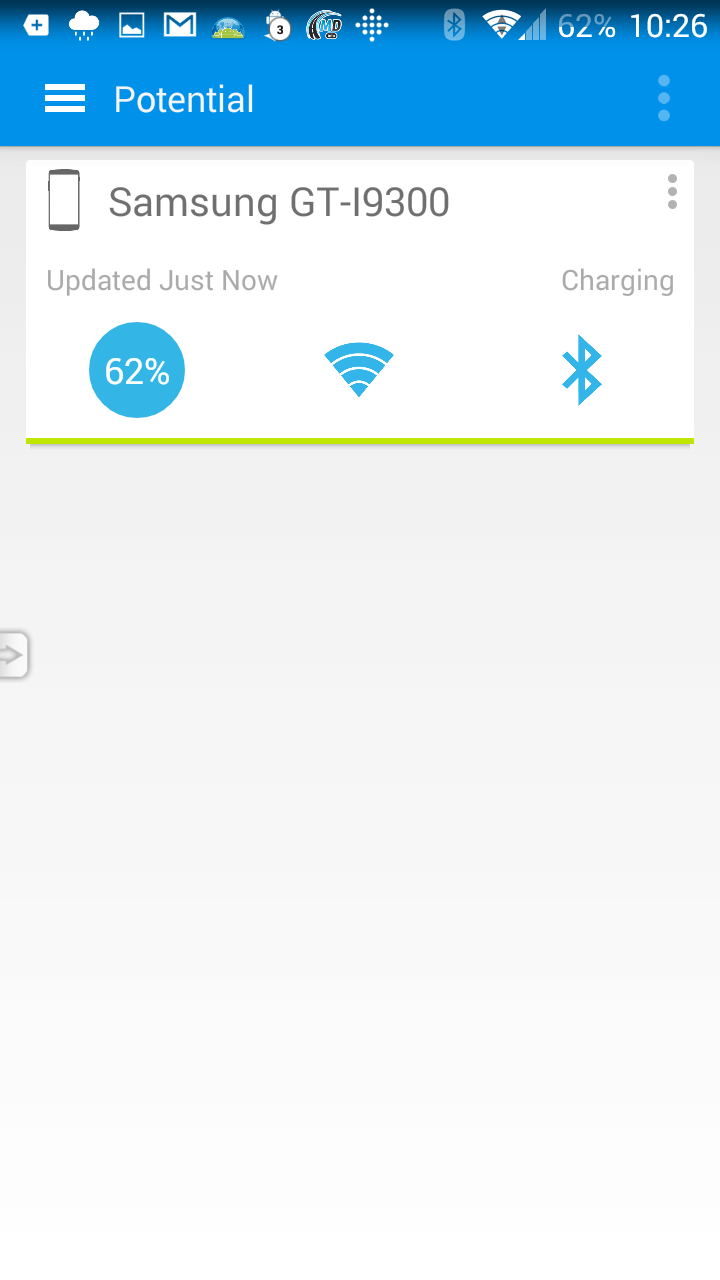The width and height of the screenshot is (720, 1280).
Task: Toggle Bluetooth on the Samsung GT-I9300
Action: 581,370
